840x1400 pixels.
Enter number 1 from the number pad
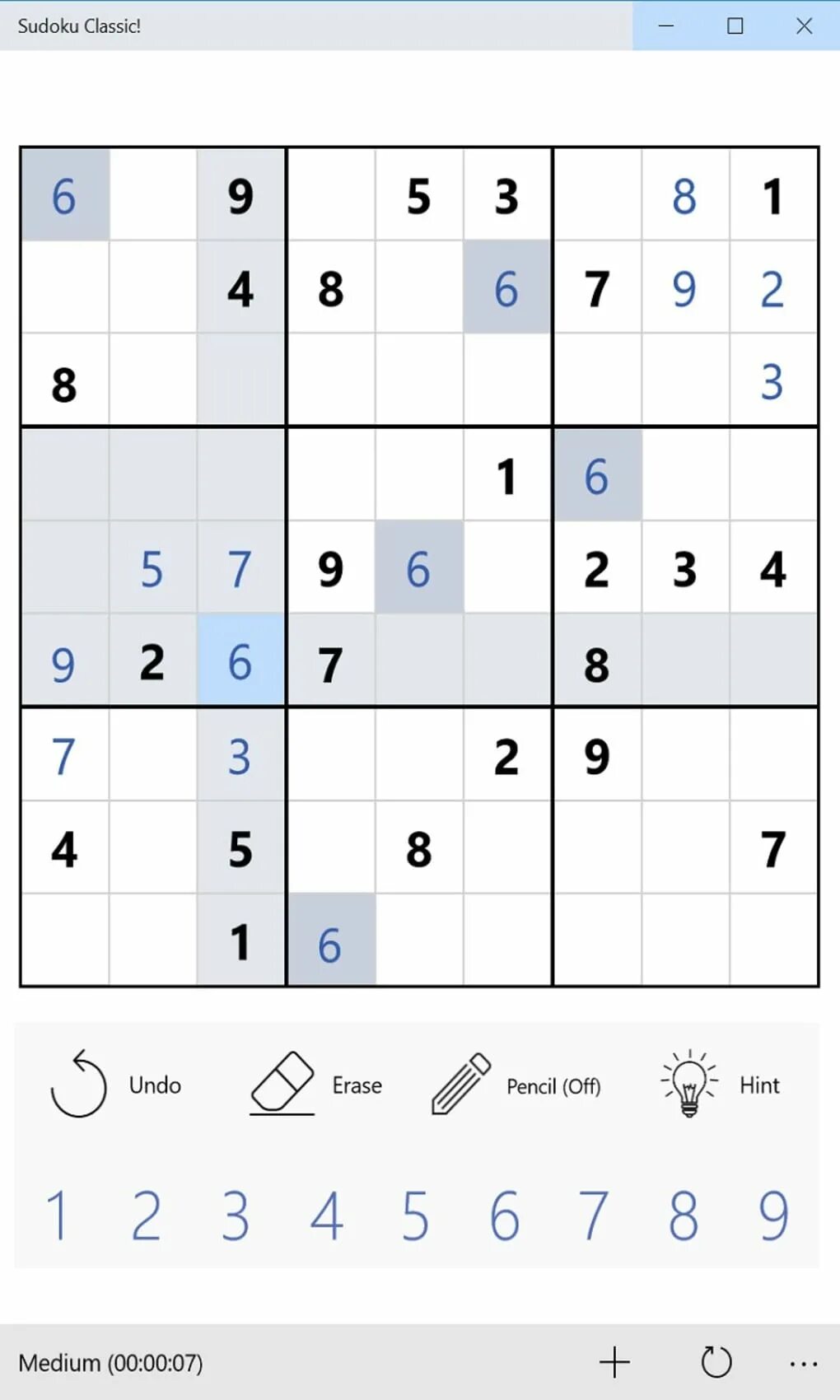[57, 1216]
